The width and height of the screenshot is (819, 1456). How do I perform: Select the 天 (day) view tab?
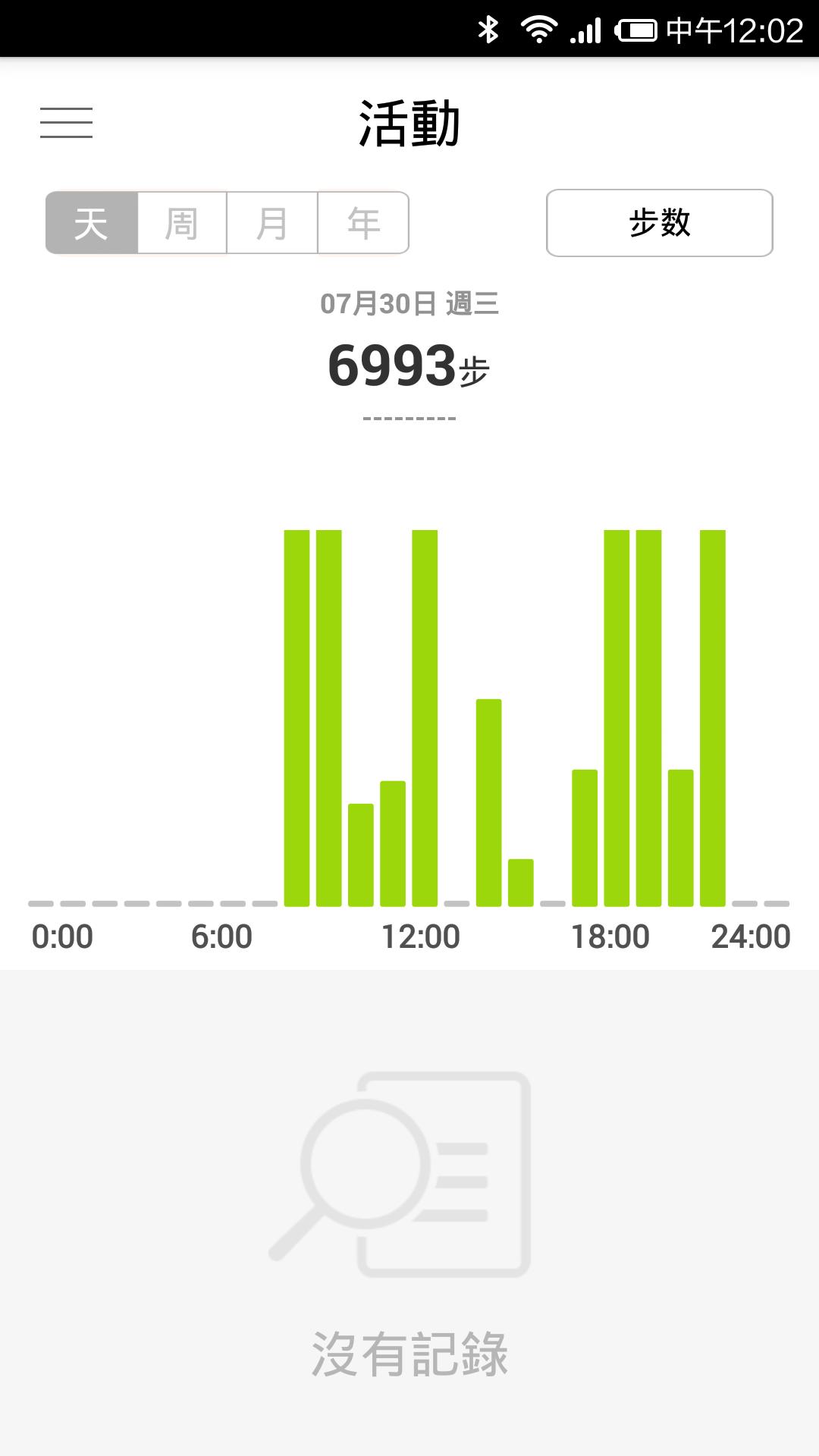pyautogui.click(x=92, y=223)
